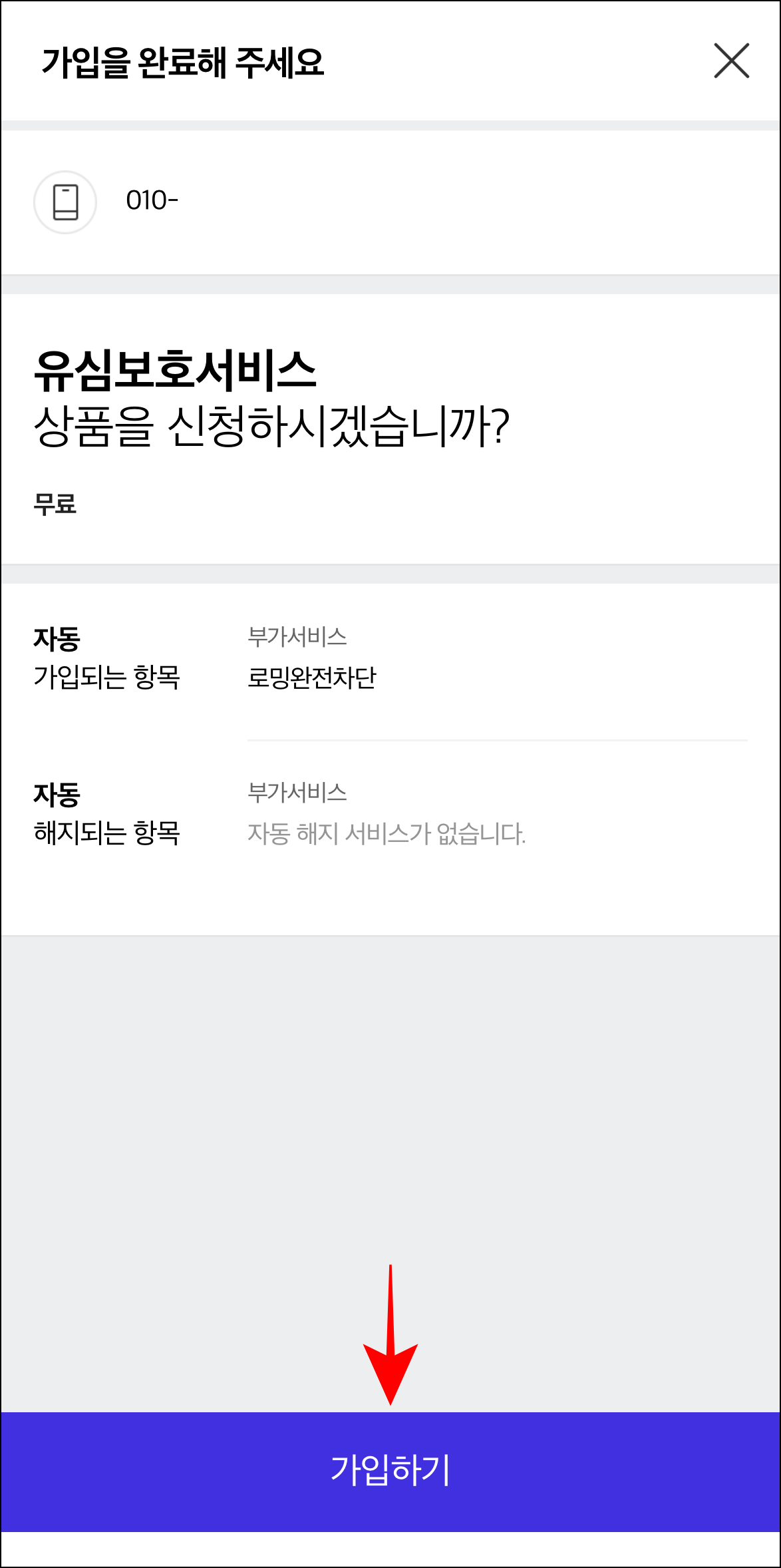The height and width of the screenshot is (1568, 781).
Task: Open the 로밍완전차단 add-on service entry
Action: pos(313,678)
